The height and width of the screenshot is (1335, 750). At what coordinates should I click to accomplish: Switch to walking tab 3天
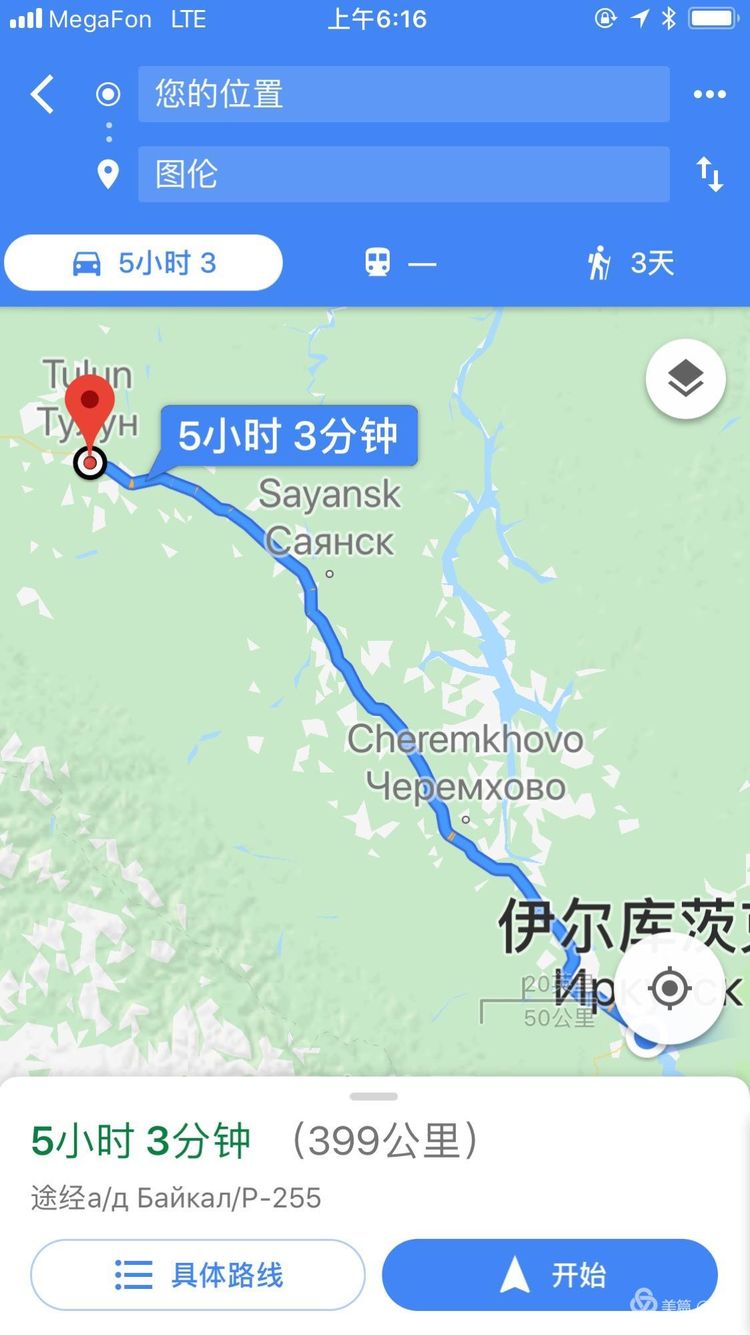click(630, 263)
